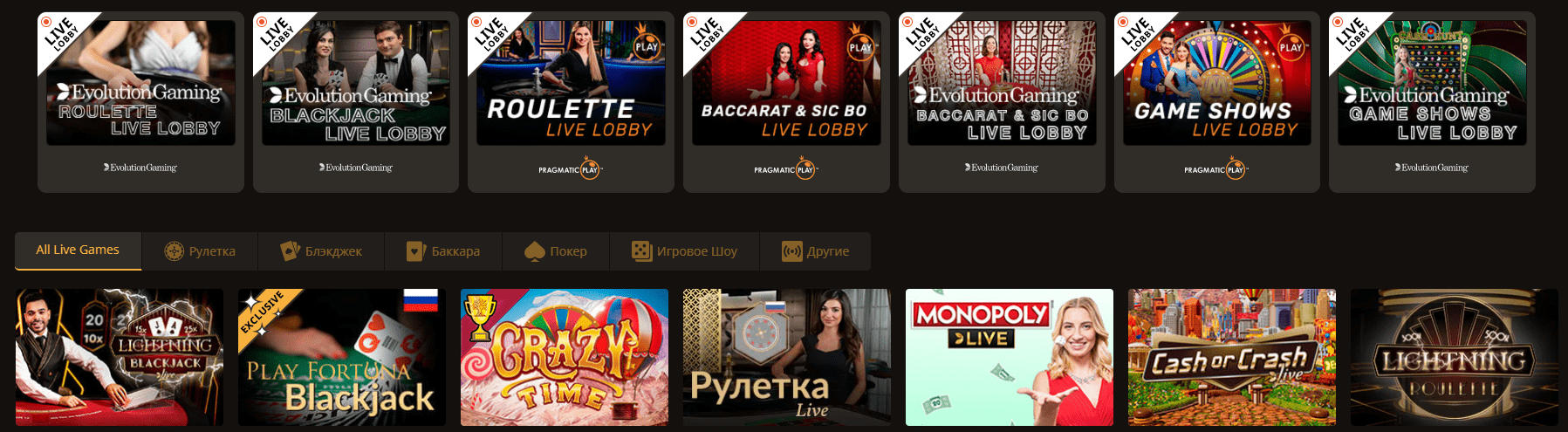
Task: Launch the Crazy Time game
Action: click(565, 357)
